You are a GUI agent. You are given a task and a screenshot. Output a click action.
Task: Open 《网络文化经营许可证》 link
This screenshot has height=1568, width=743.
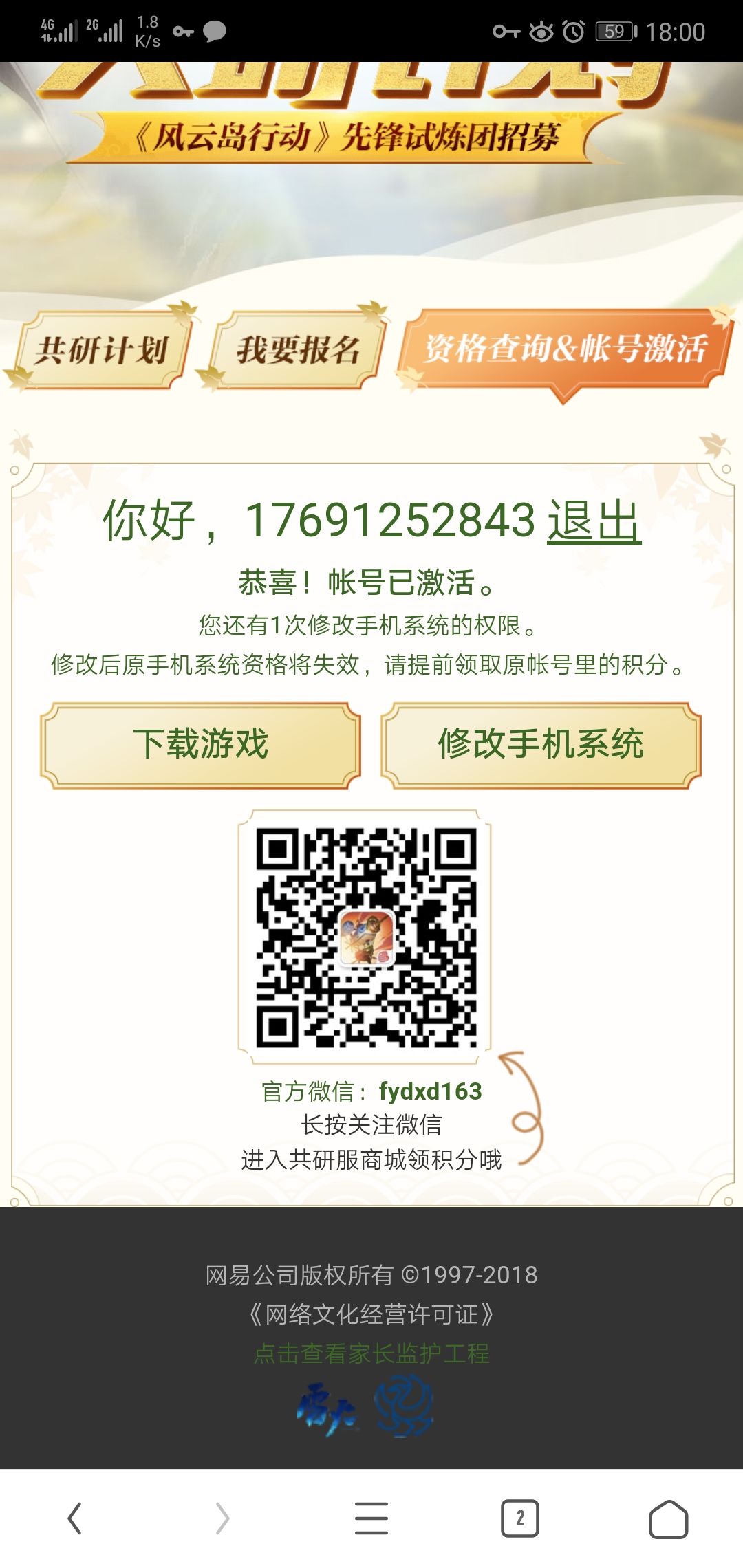(371, 1314)
